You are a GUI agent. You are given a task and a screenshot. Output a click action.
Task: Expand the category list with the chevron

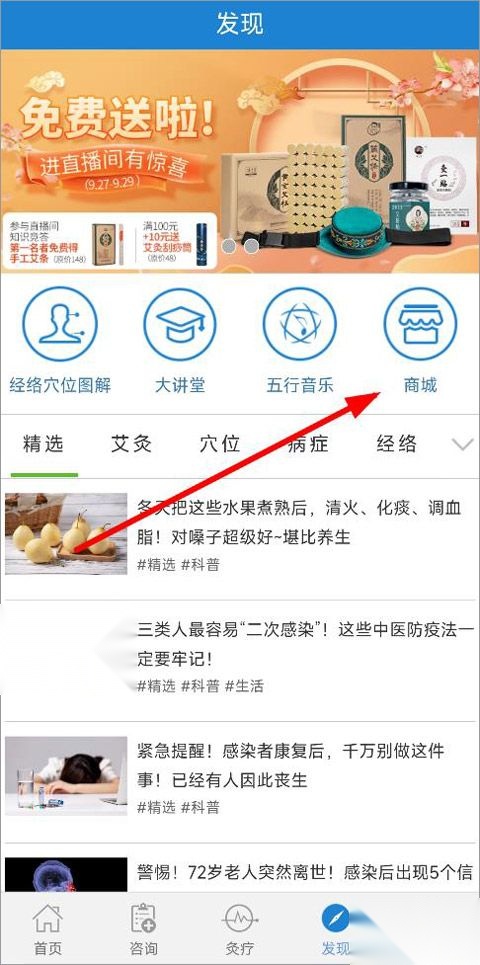[x=463, y=444]
